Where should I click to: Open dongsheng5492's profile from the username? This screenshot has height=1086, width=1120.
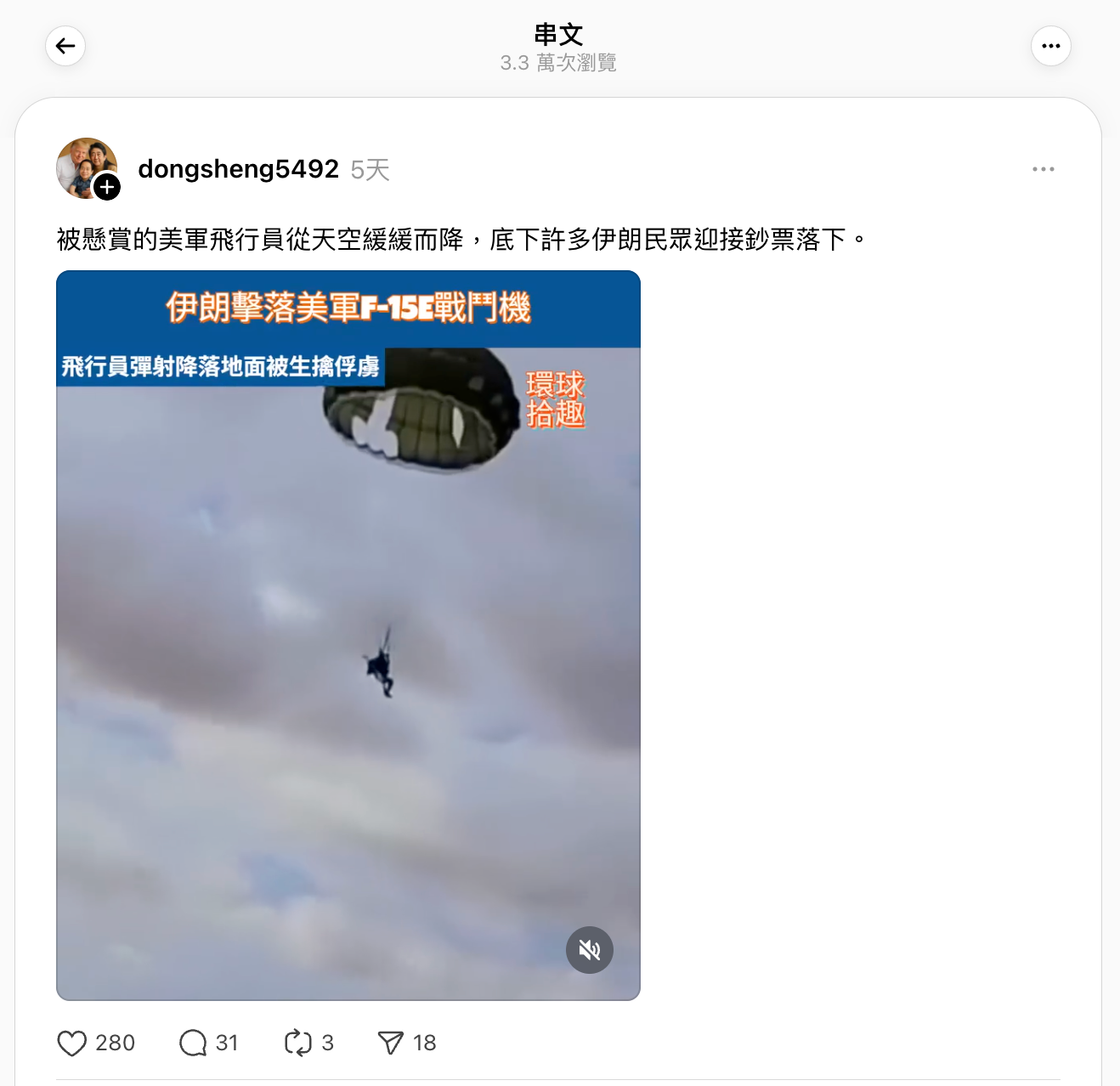coord(238,169)
